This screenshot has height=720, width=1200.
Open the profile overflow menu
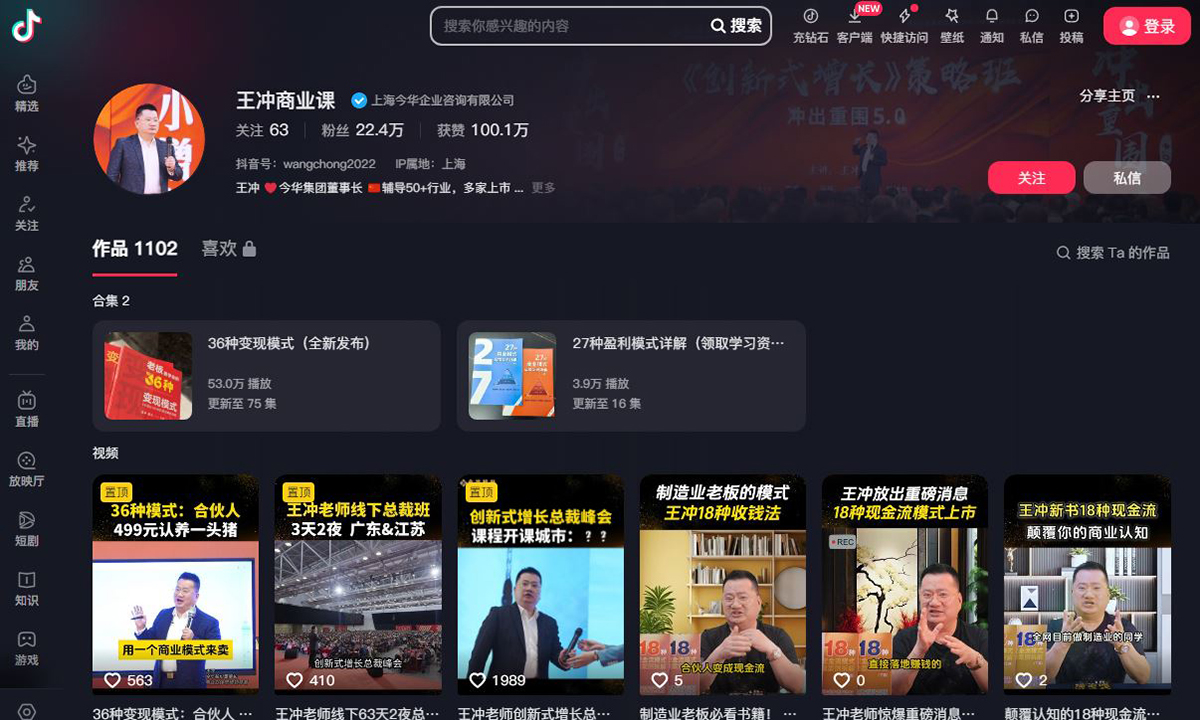tap(1153, 96)
